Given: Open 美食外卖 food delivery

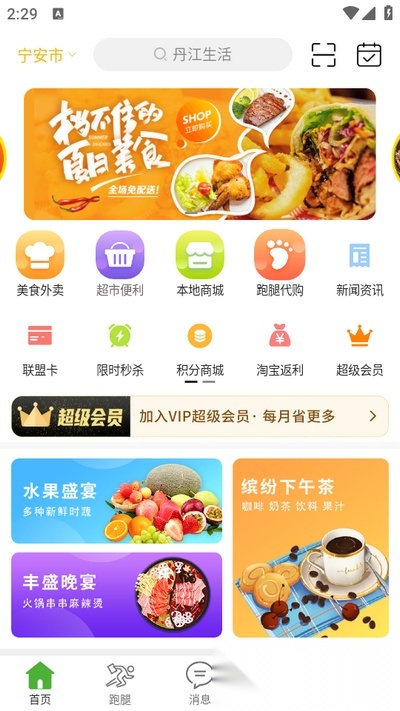Looking at the screenshot, I should pos(40,263).
